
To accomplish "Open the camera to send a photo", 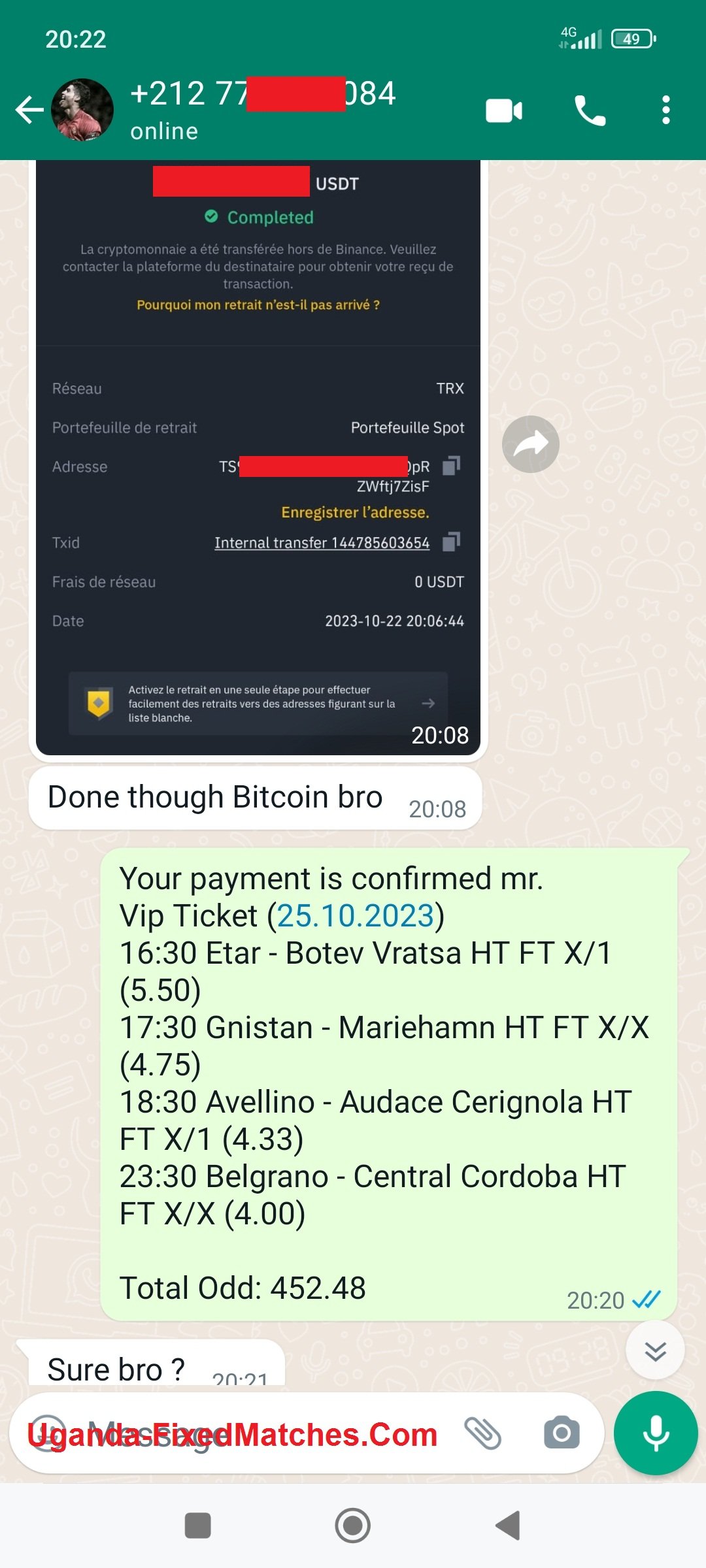I will coord(562,1433).
